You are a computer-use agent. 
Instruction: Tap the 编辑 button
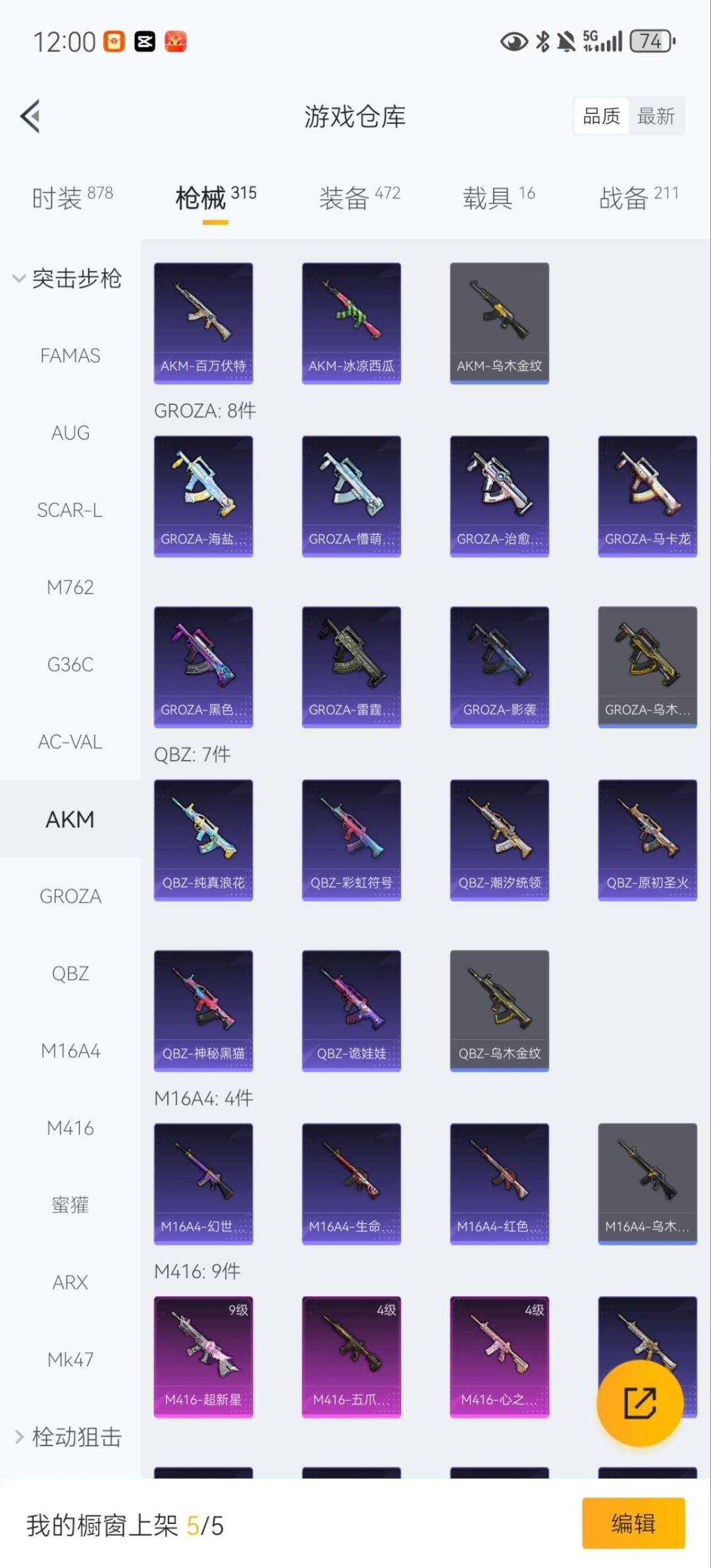(x=633, y=1523)
